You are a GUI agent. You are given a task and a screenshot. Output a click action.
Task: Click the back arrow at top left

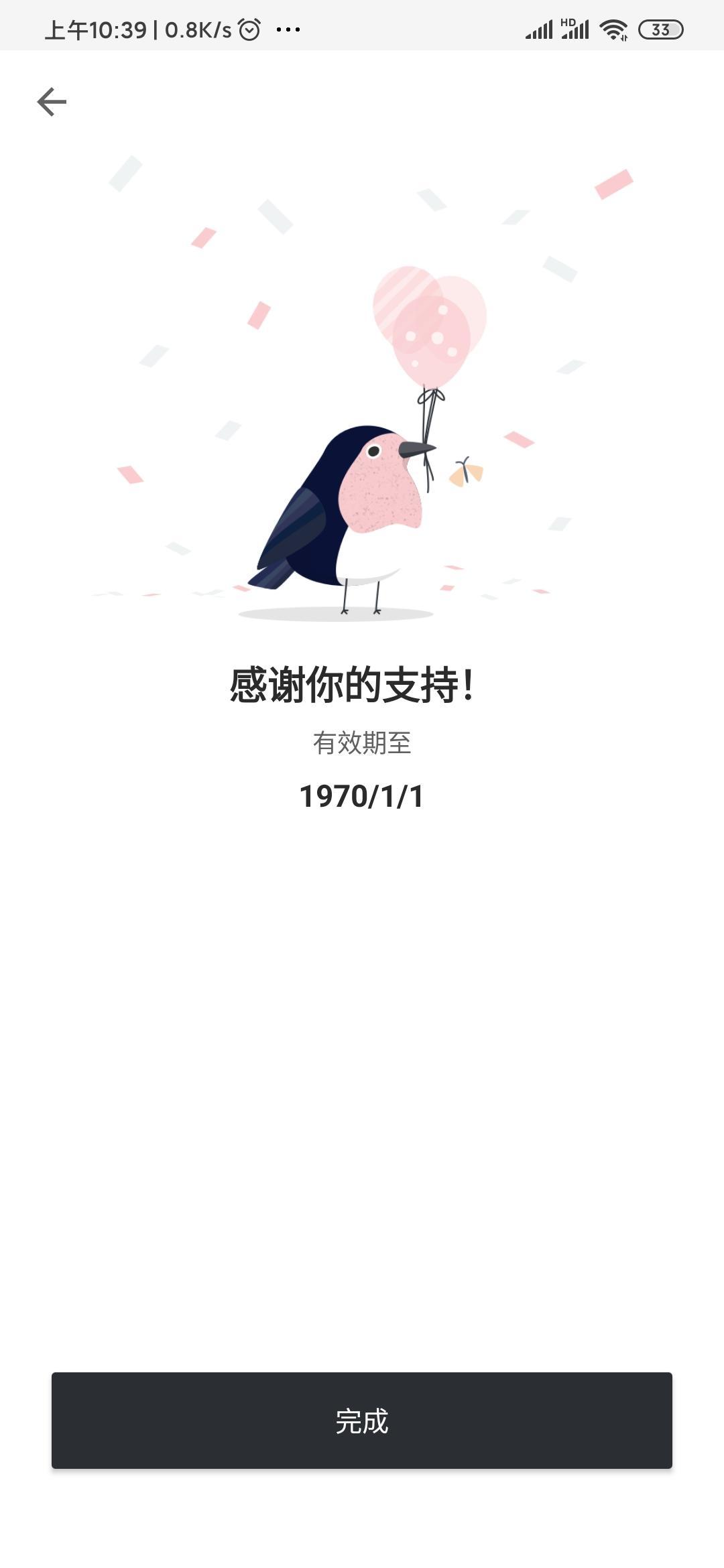tap(50, 101)
